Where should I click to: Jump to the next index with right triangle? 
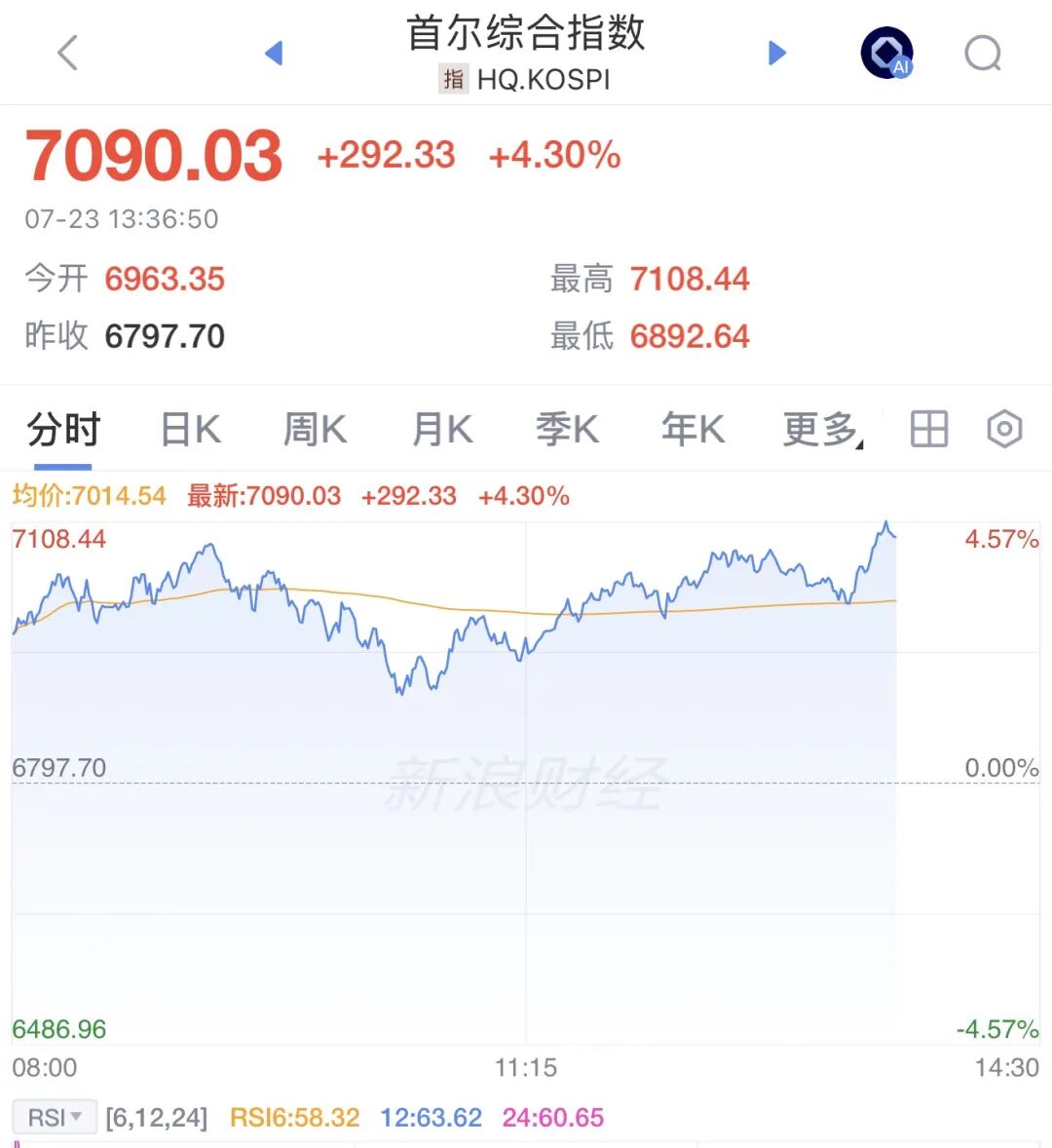[777, 53]
